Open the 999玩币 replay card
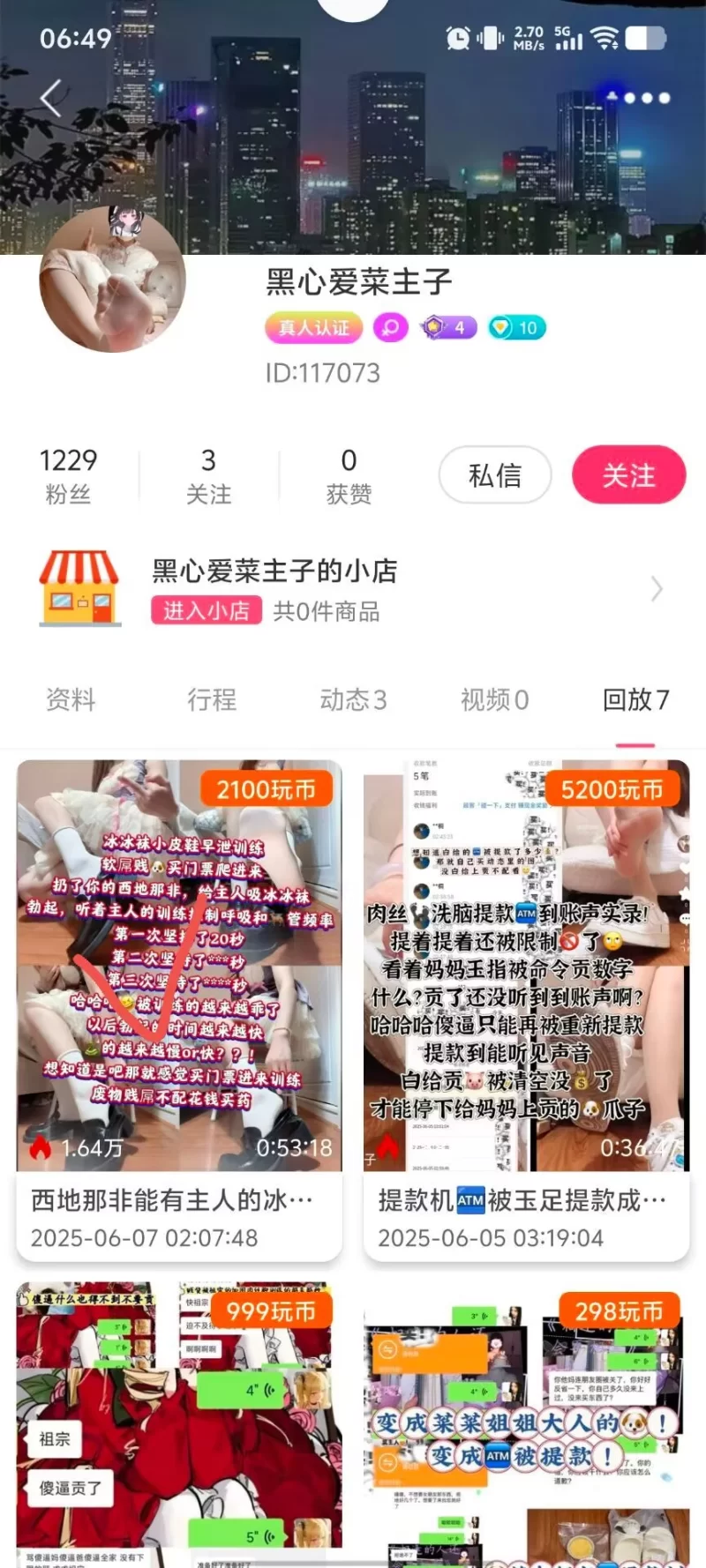The height and width of the screenshot is (1568, 706). tap(179, 1420)
